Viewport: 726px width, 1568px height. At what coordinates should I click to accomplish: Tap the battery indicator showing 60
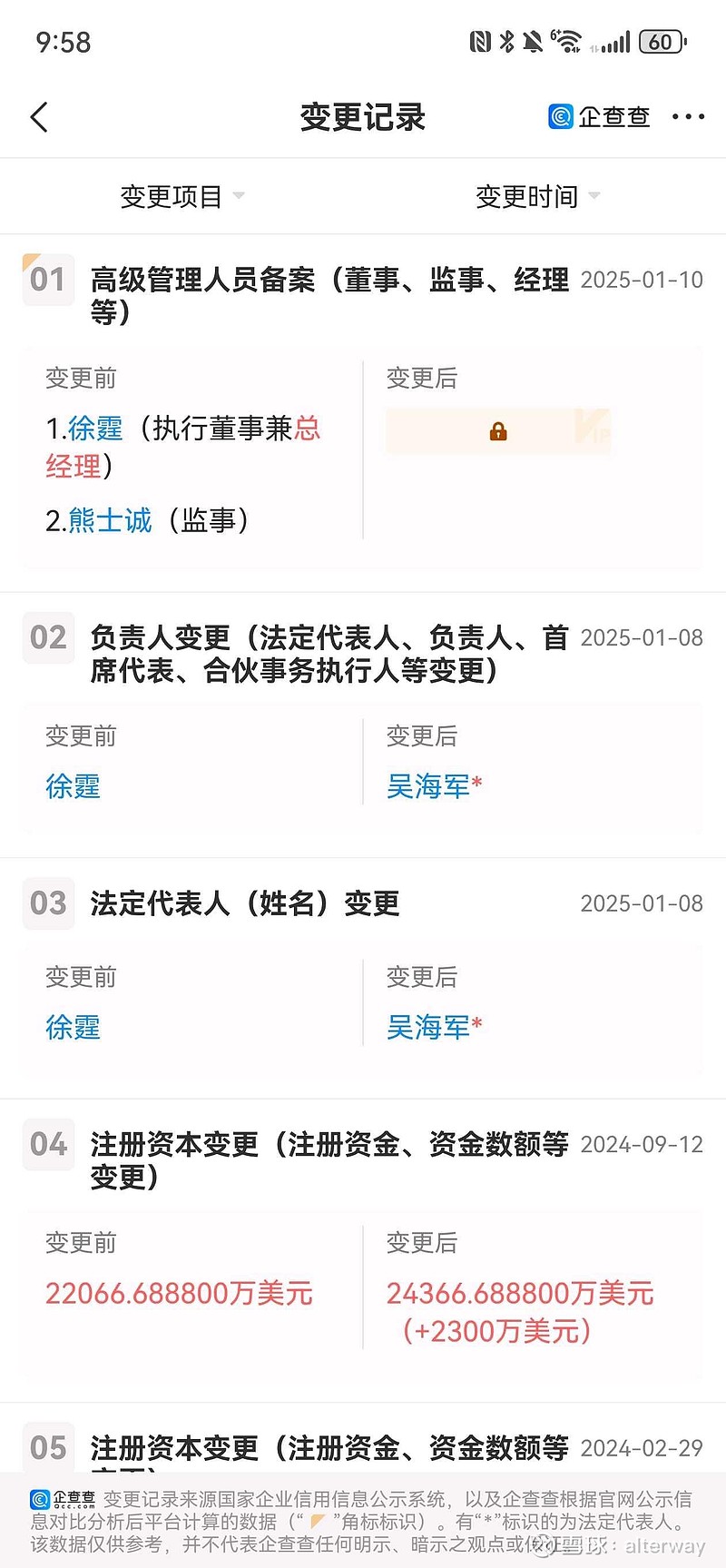661,42
